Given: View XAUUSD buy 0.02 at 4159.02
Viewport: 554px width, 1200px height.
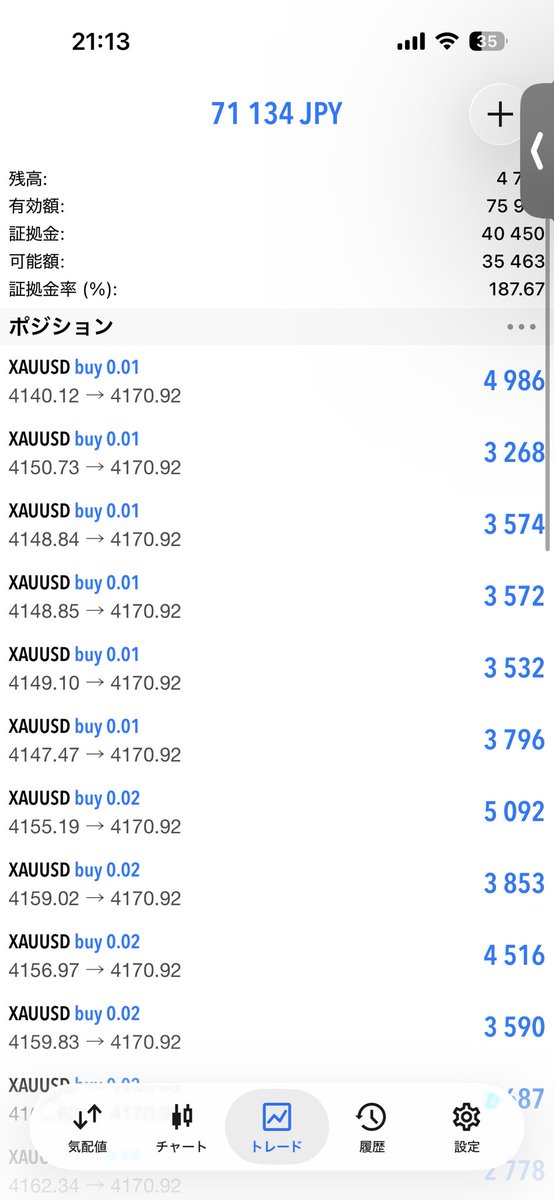Looking at the screenshot, I should (277, 884).
